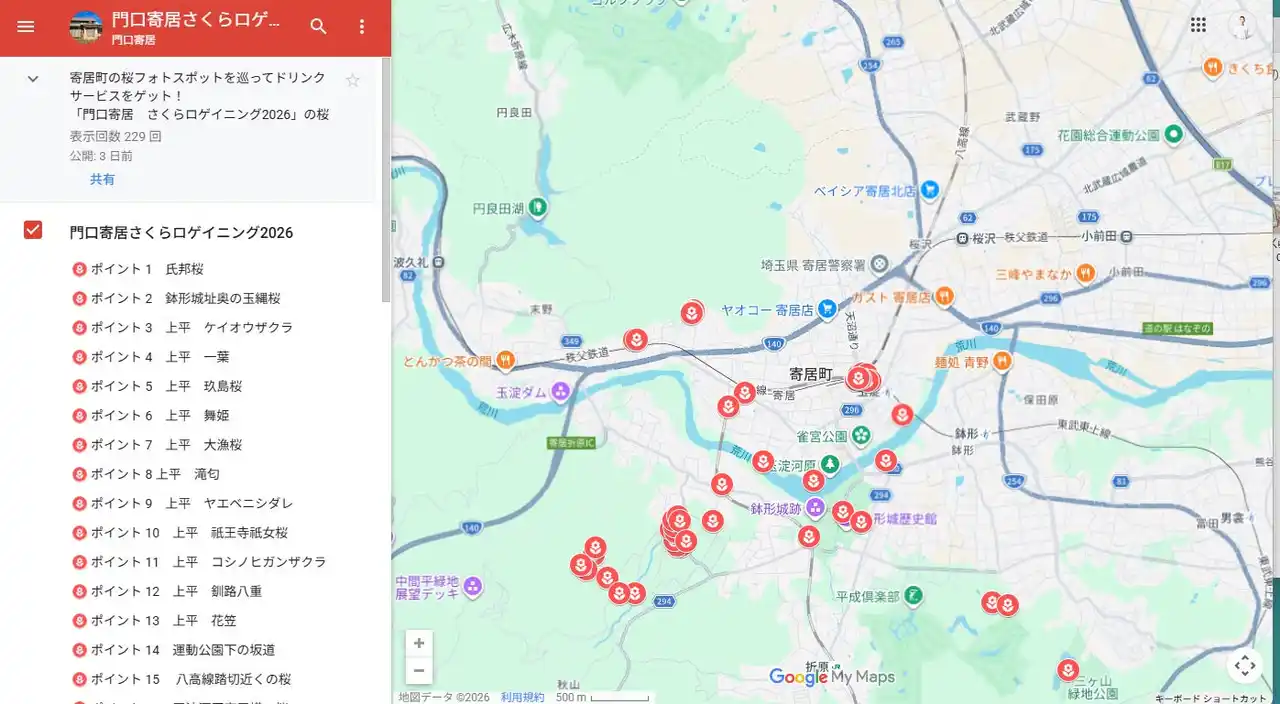Tap the 共有 share link
This screenshot has height=704, width=1280.
coord(102,179)
